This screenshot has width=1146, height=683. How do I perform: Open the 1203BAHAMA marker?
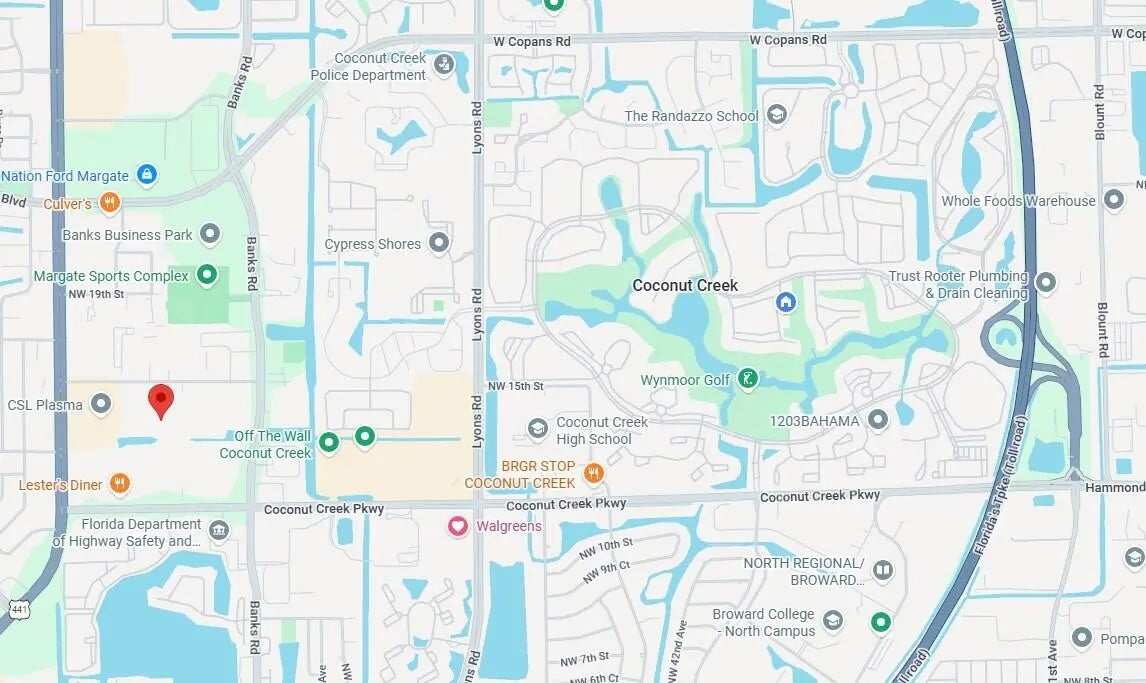[x=877, y=420]
